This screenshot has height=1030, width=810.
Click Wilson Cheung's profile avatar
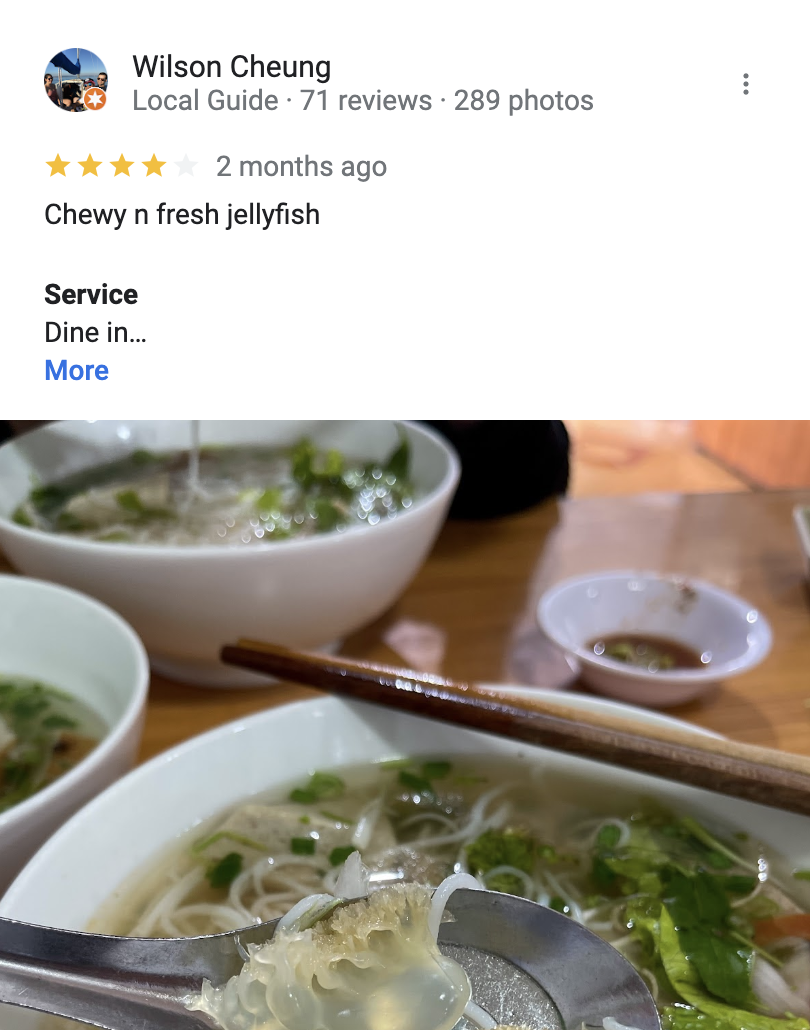coord(77,81)
